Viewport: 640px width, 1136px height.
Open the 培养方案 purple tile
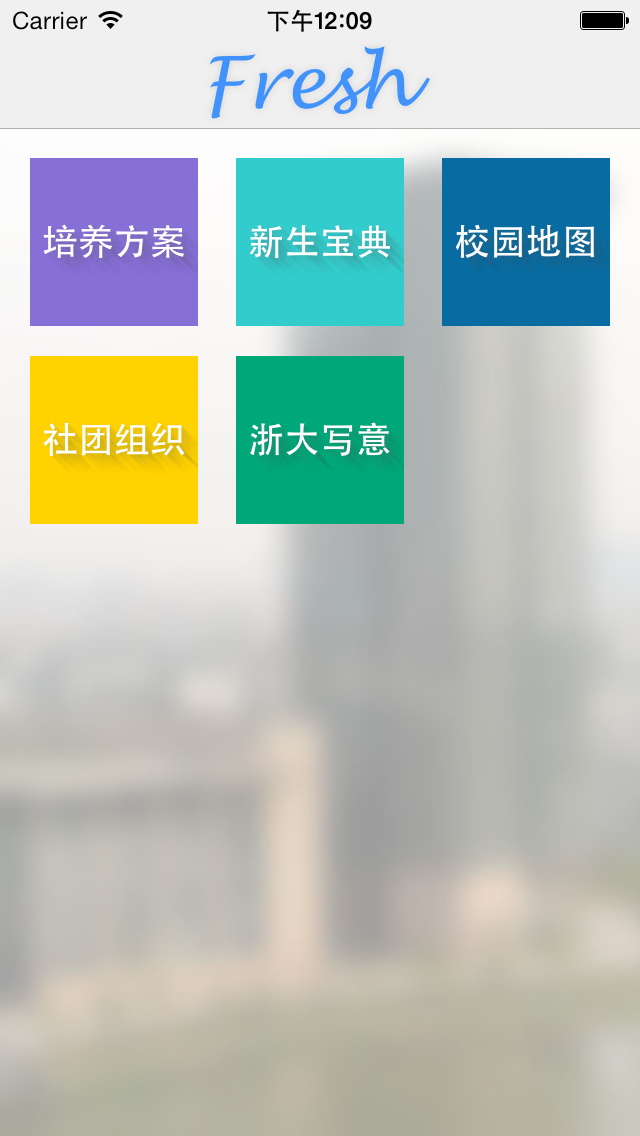tap(114, 242)
